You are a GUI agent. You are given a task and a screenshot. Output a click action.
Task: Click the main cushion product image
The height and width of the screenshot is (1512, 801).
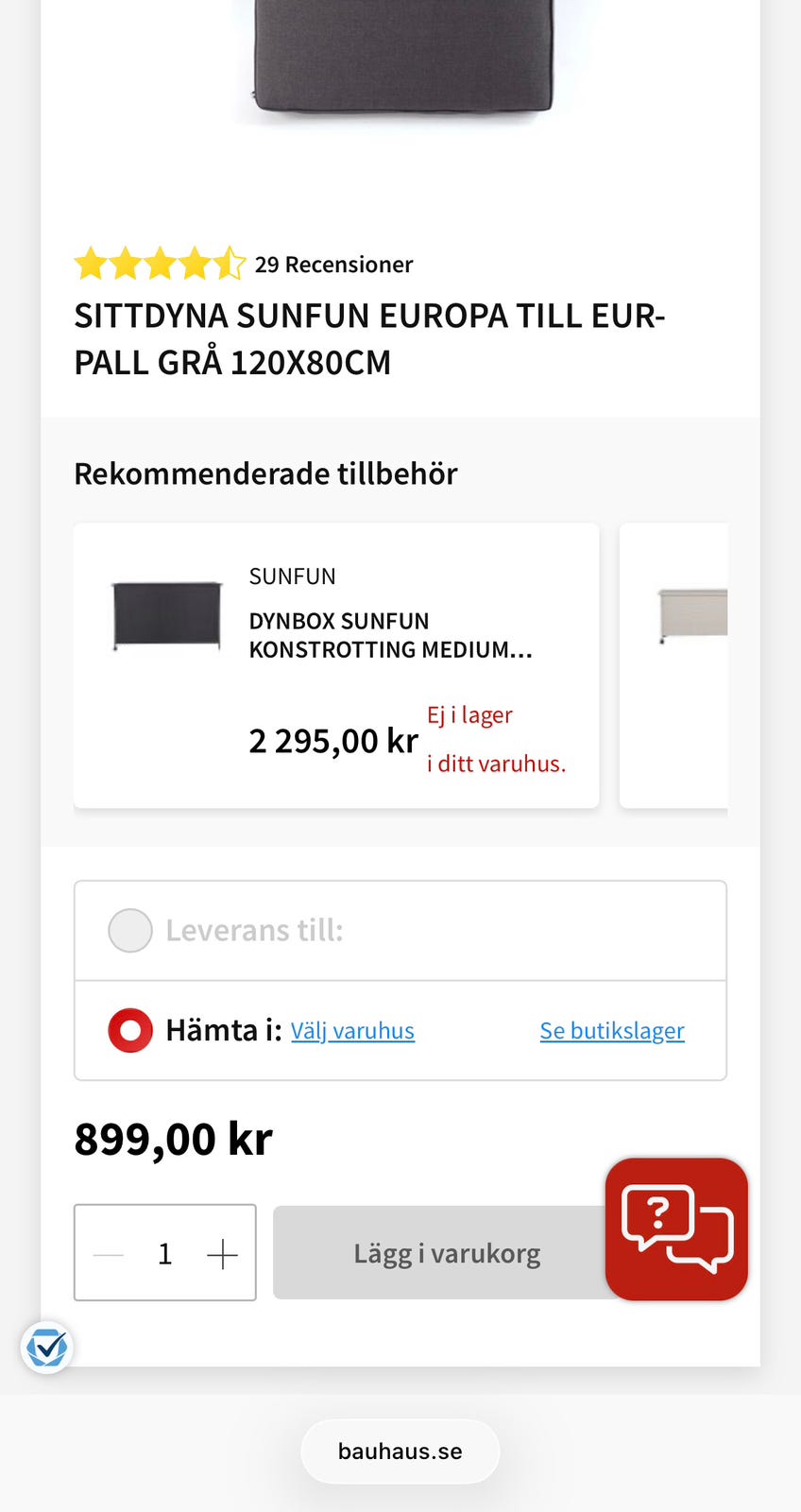coord(400,61)
